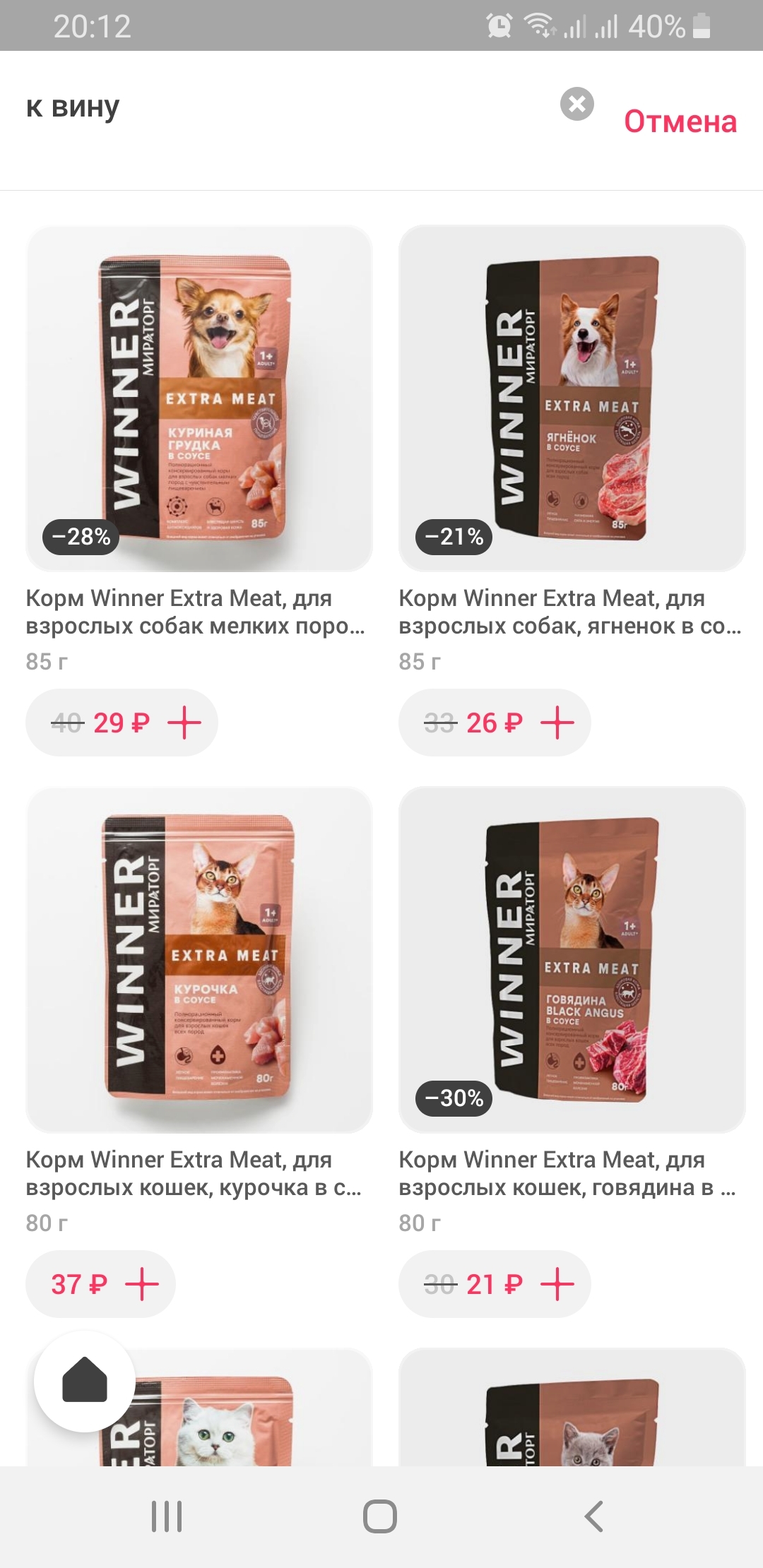
Task: Open the recent apps view
Action: click(x=167, y=1516)
